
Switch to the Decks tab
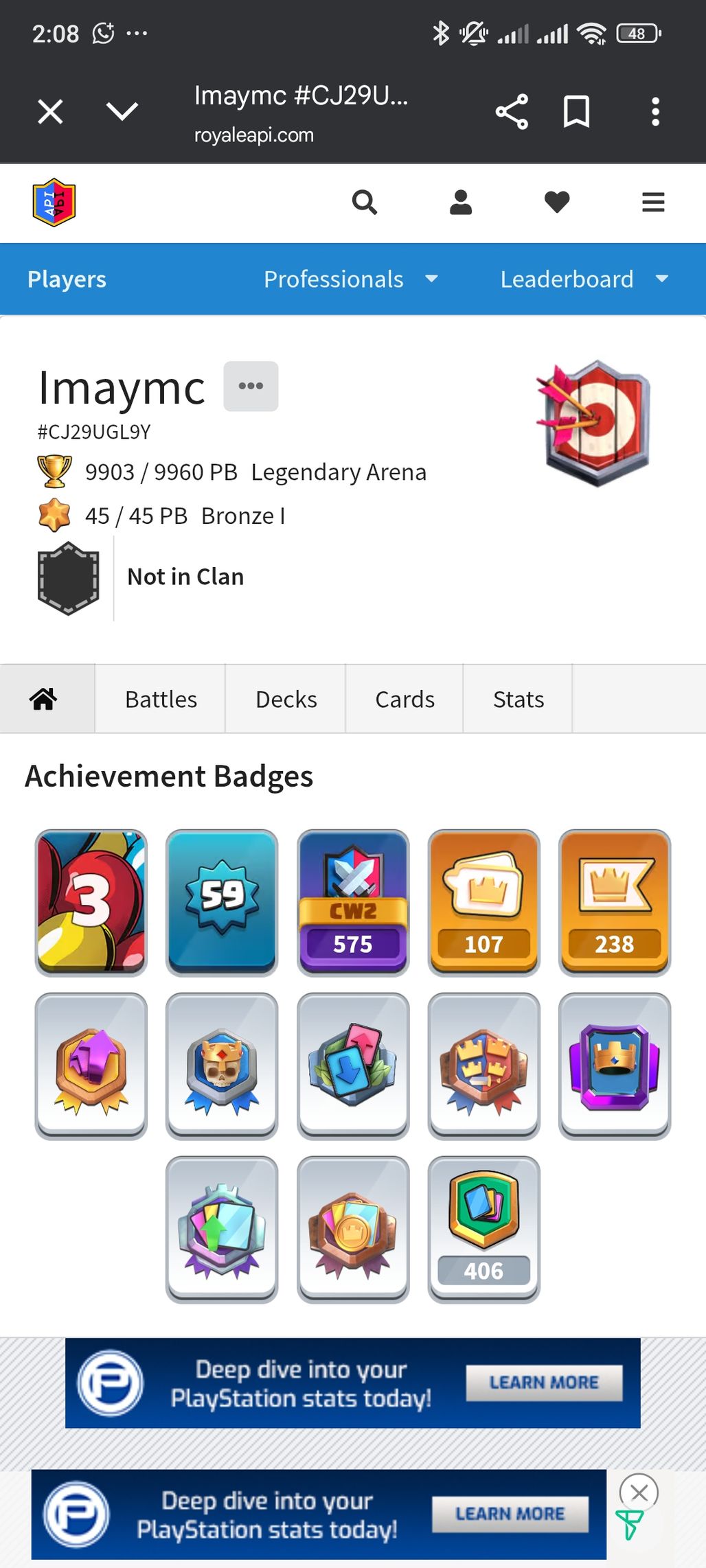pos(286,699)
